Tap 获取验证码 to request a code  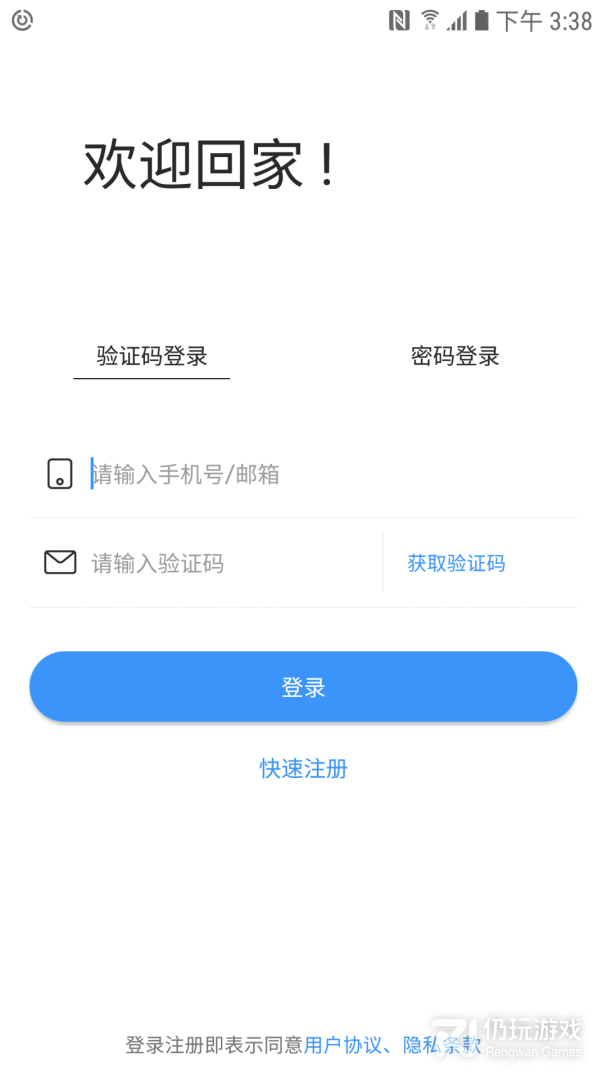[x=456, y=563]
